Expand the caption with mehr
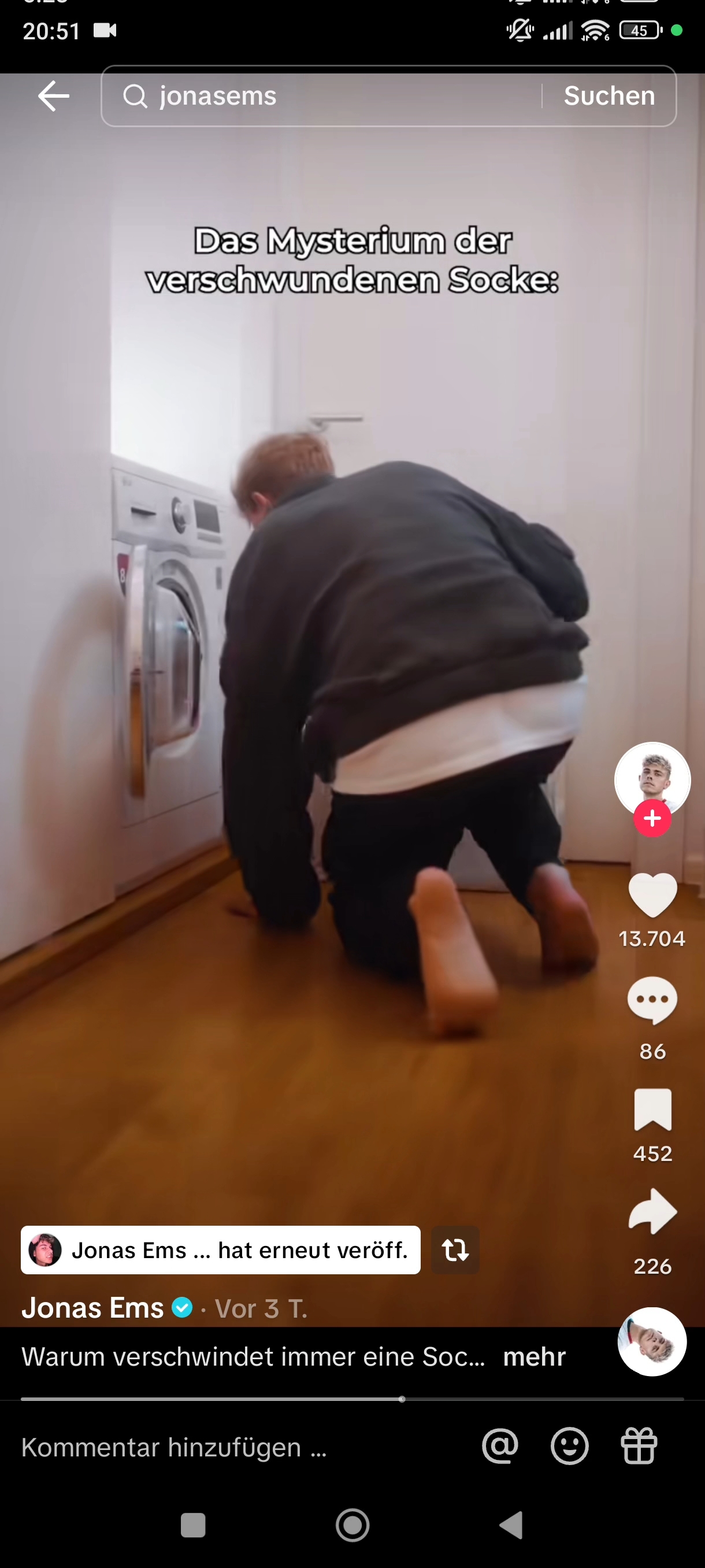 534,1357
